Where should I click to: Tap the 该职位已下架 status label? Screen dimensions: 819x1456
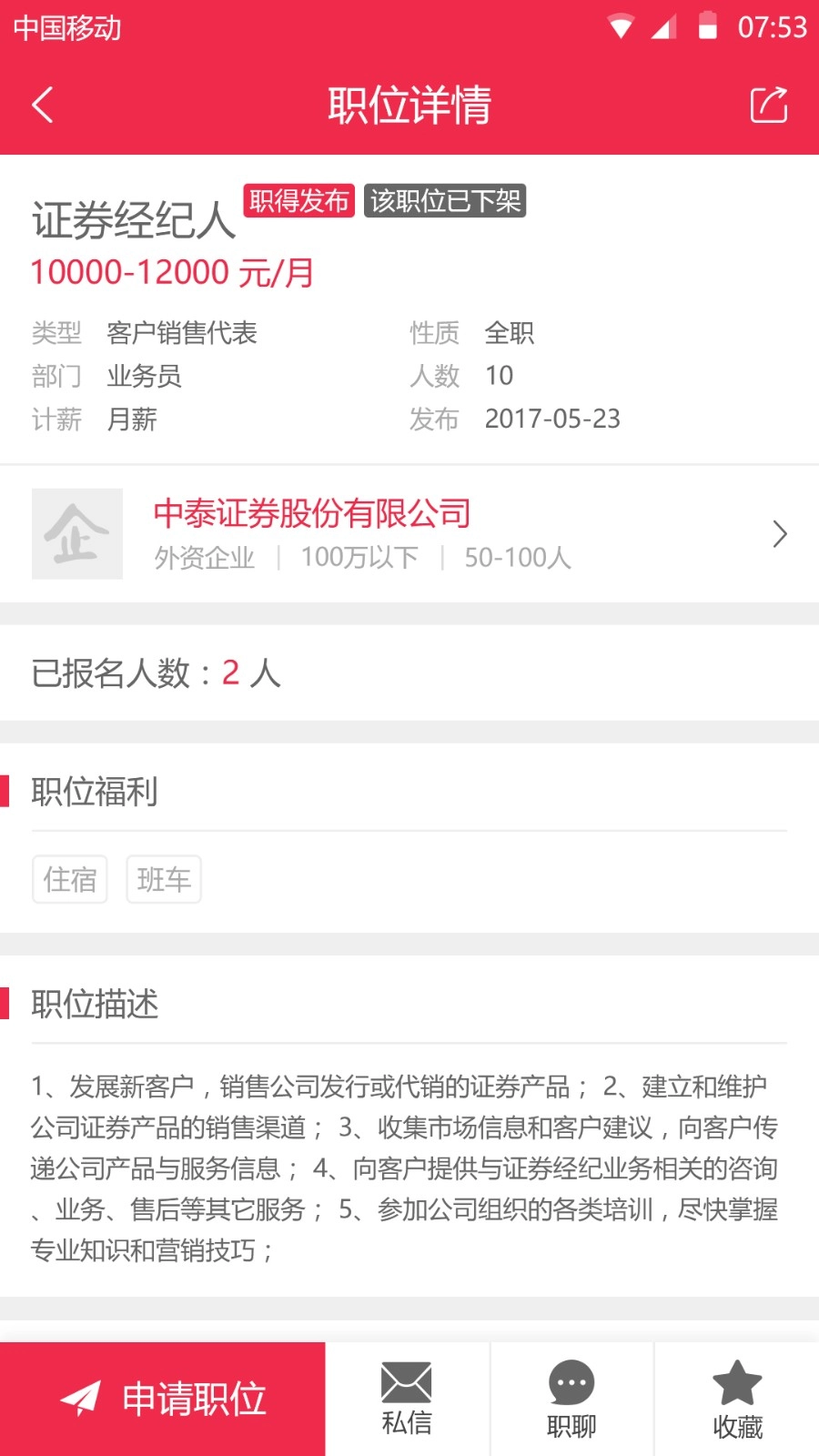[445, 201]
